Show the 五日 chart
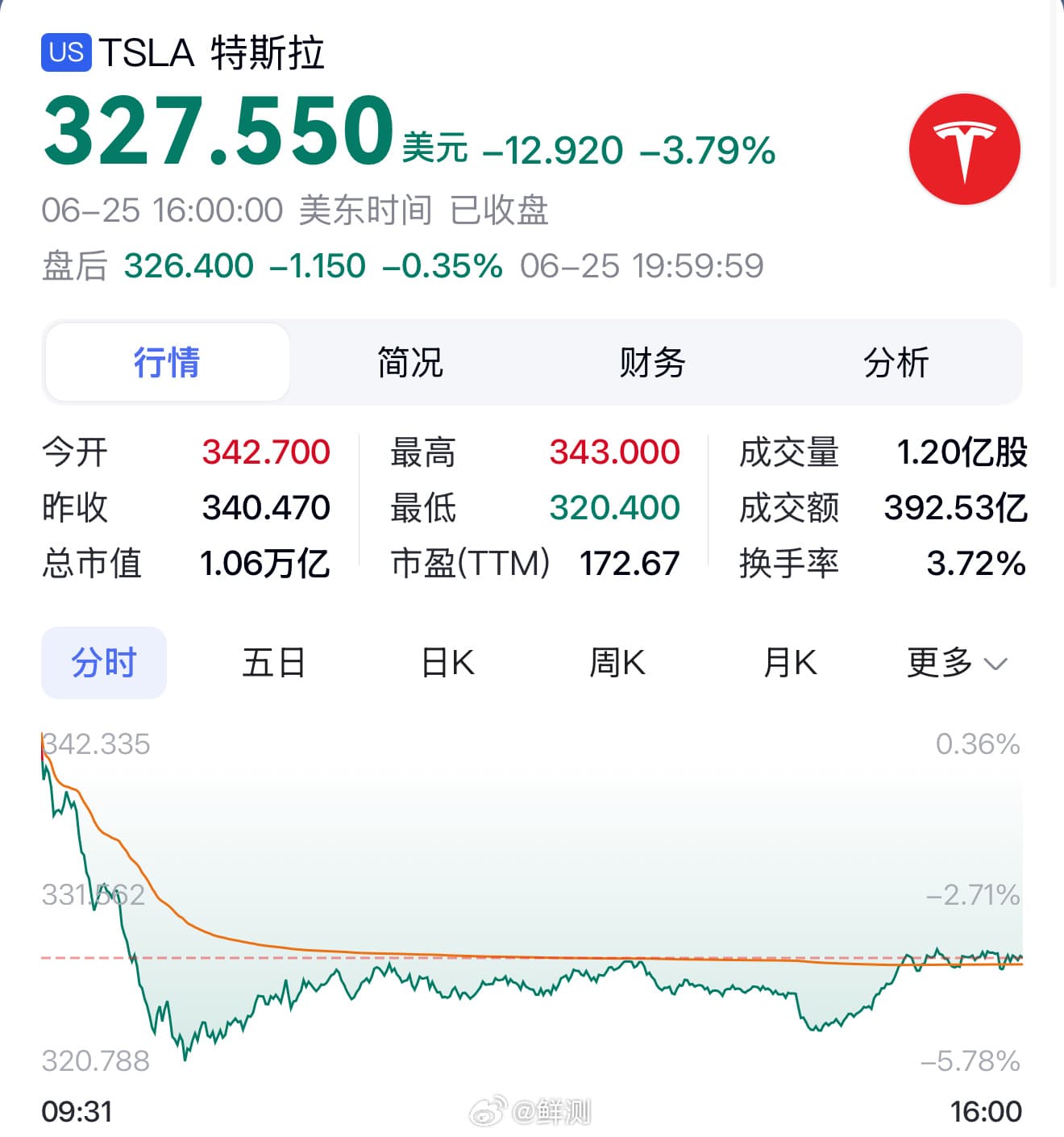 [274, 663]
